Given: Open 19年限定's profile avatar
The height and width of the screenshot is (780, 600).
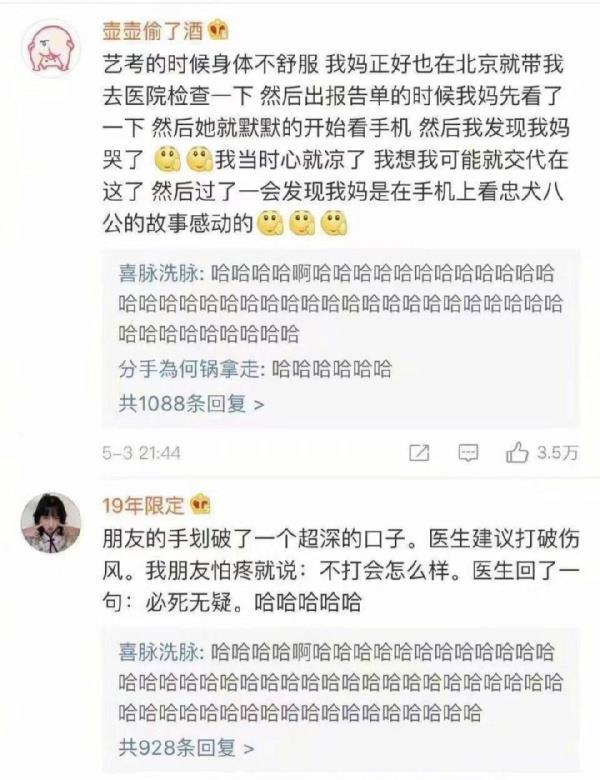Looking at the screenshot, I should click(49, 521).
